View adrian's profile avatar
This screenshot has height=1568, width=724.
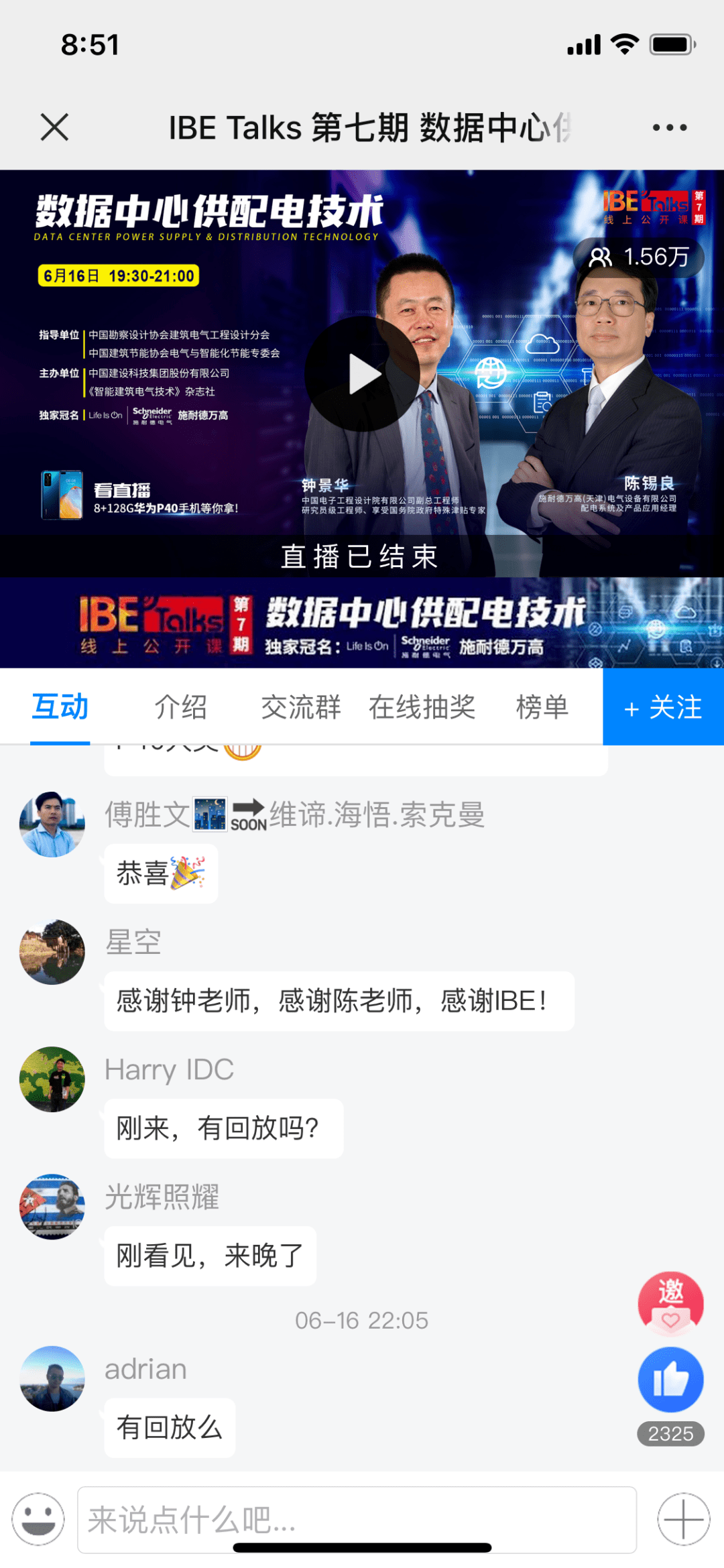(52, 1378)
